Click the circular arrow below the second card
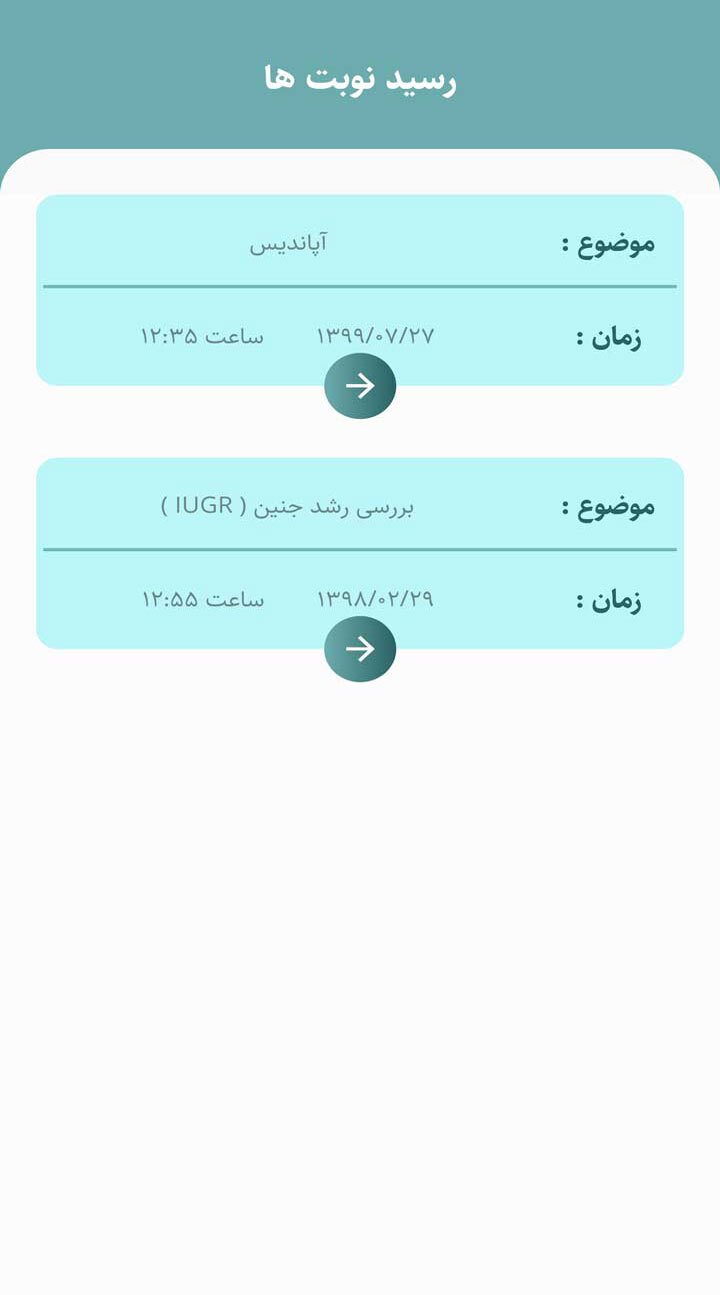 (360, 648)
